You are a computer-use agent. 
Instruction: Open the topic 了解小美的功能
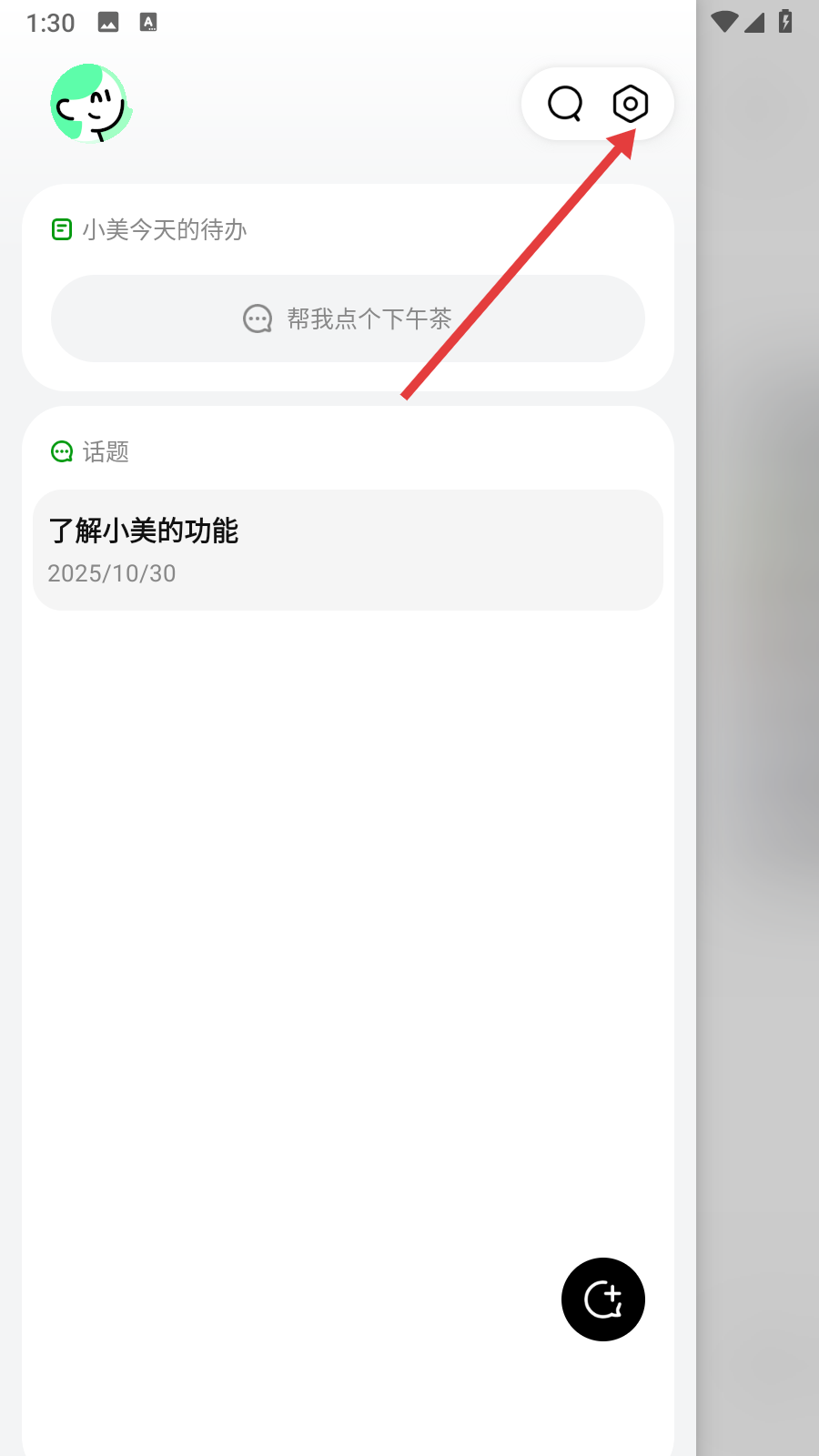(348, 550)
